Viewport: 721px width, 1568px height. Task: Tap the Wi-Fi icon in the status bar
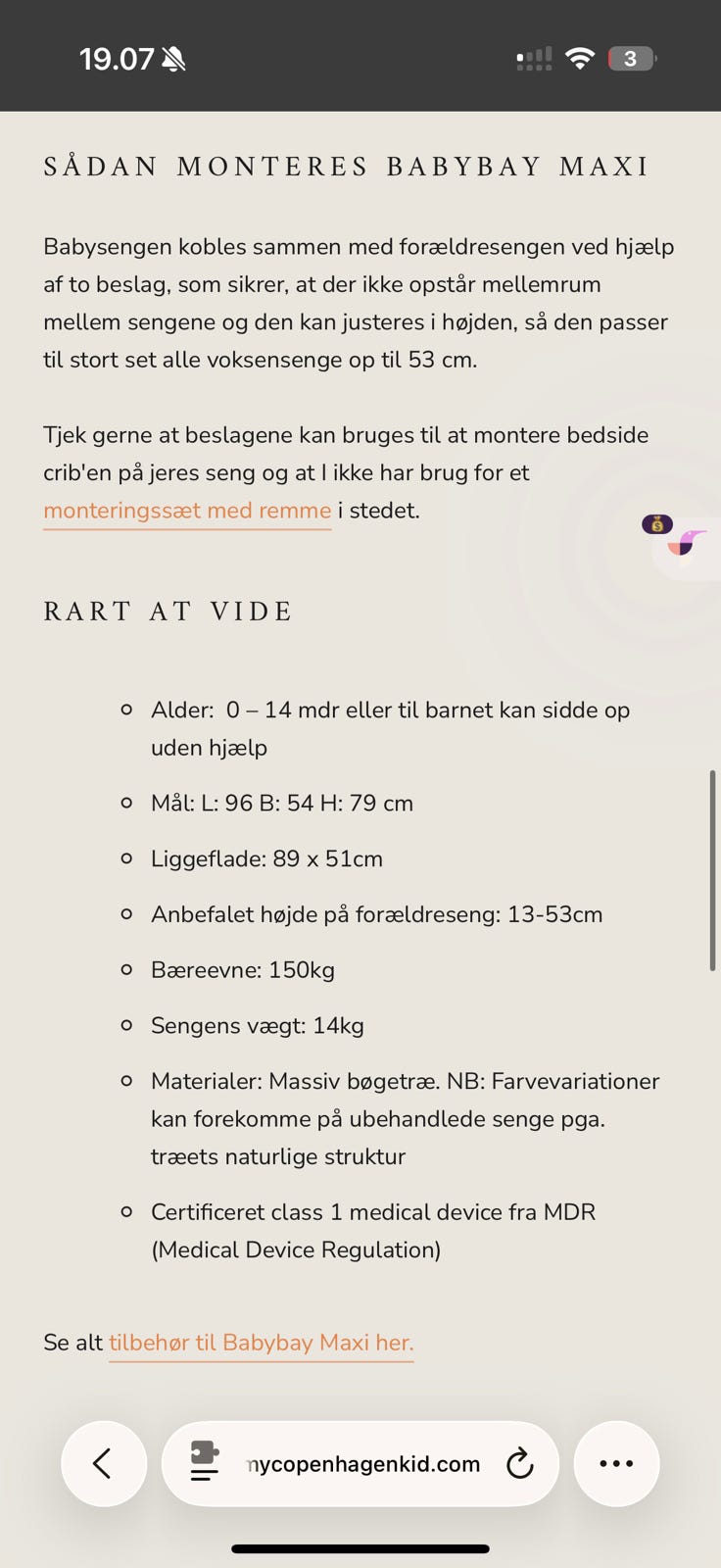[580, 57]
